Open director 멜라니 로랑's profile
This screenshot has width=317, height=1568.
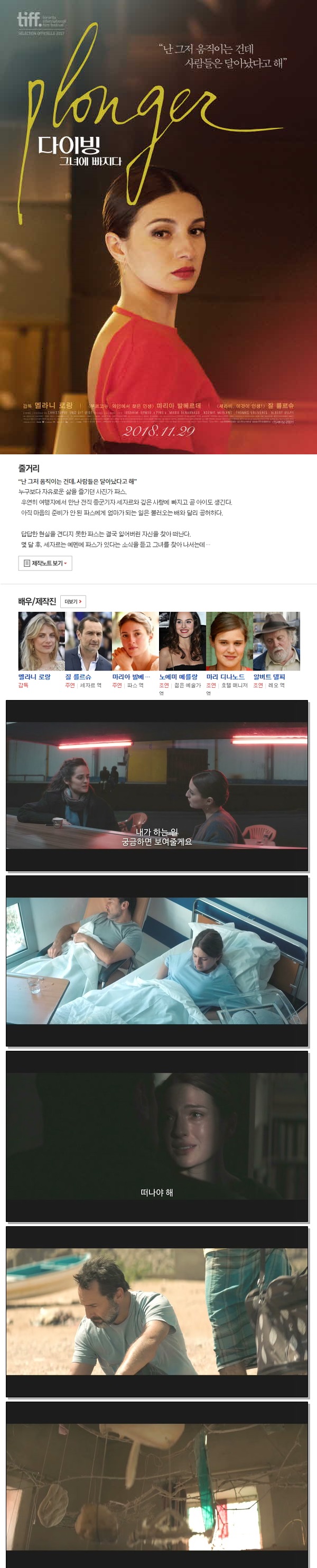[x=34, y=676]
